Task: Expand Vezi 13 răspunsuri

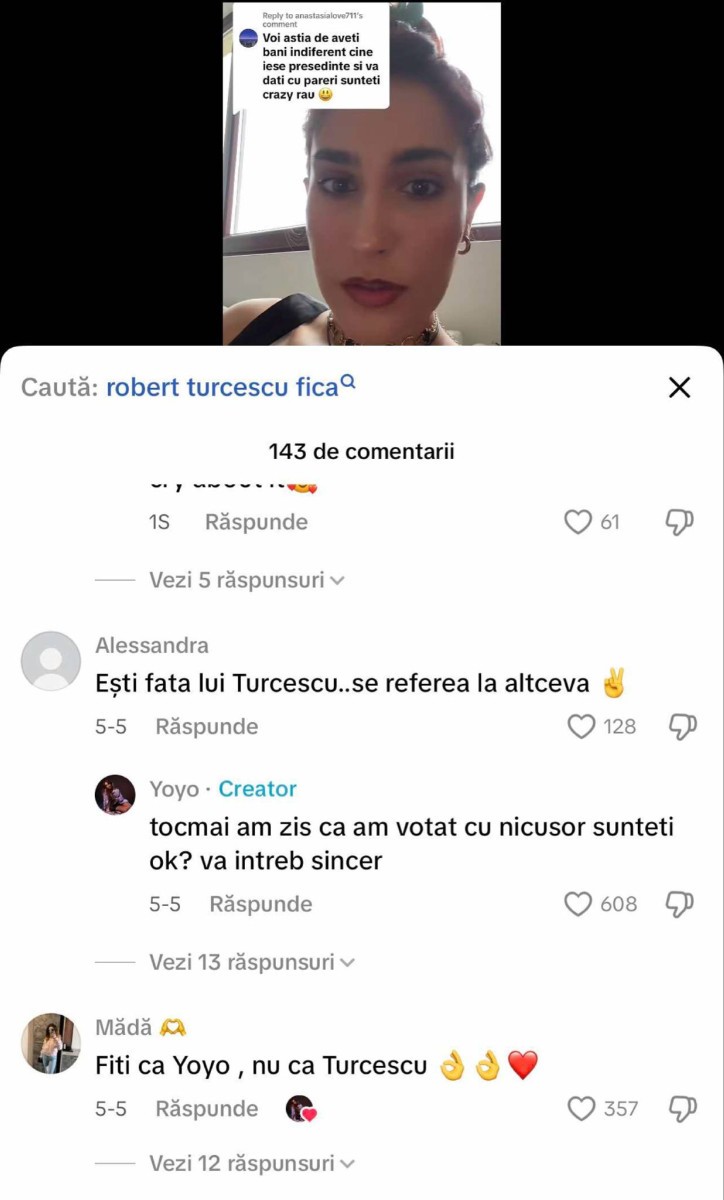Action: click(x=252, y=962)
